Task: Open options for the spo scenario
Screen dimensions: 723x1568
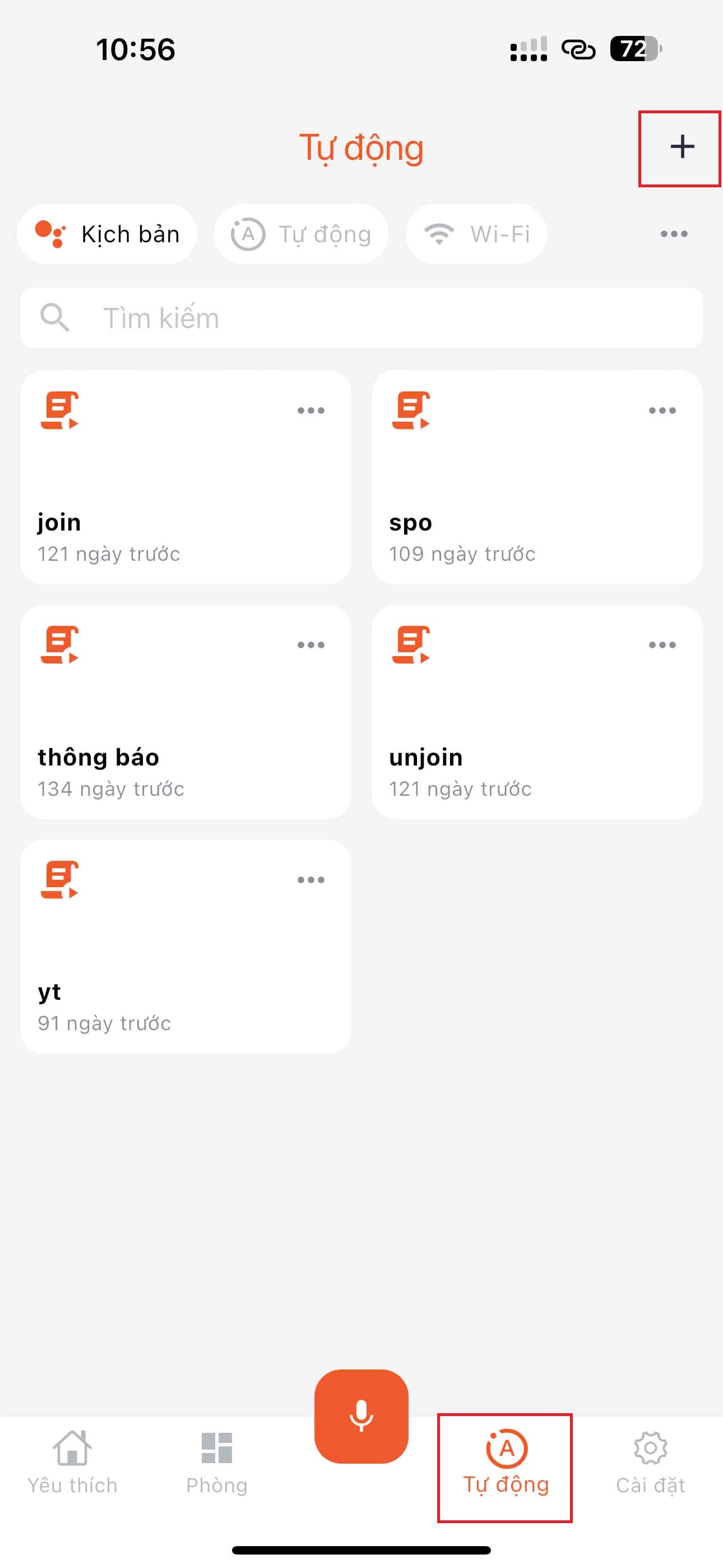Action: tap(662, 411)
